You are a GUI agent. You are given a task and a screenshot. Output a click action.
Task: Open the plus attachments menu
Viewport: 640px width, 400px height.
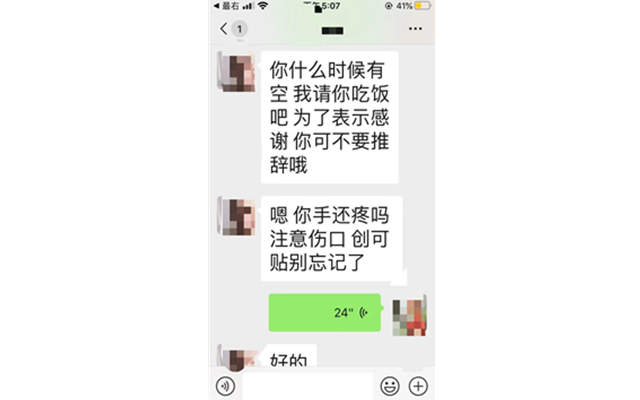[418, 385]
